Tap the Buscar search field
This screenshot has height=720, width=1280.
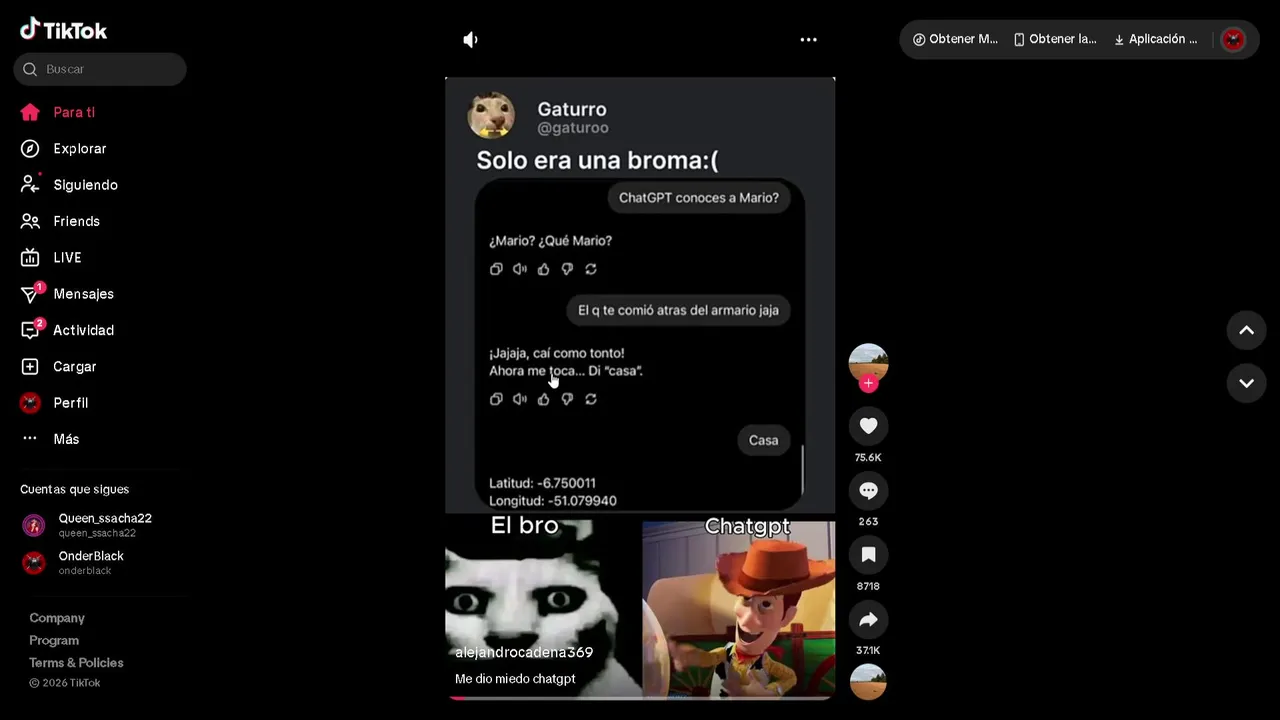(110, 69)
